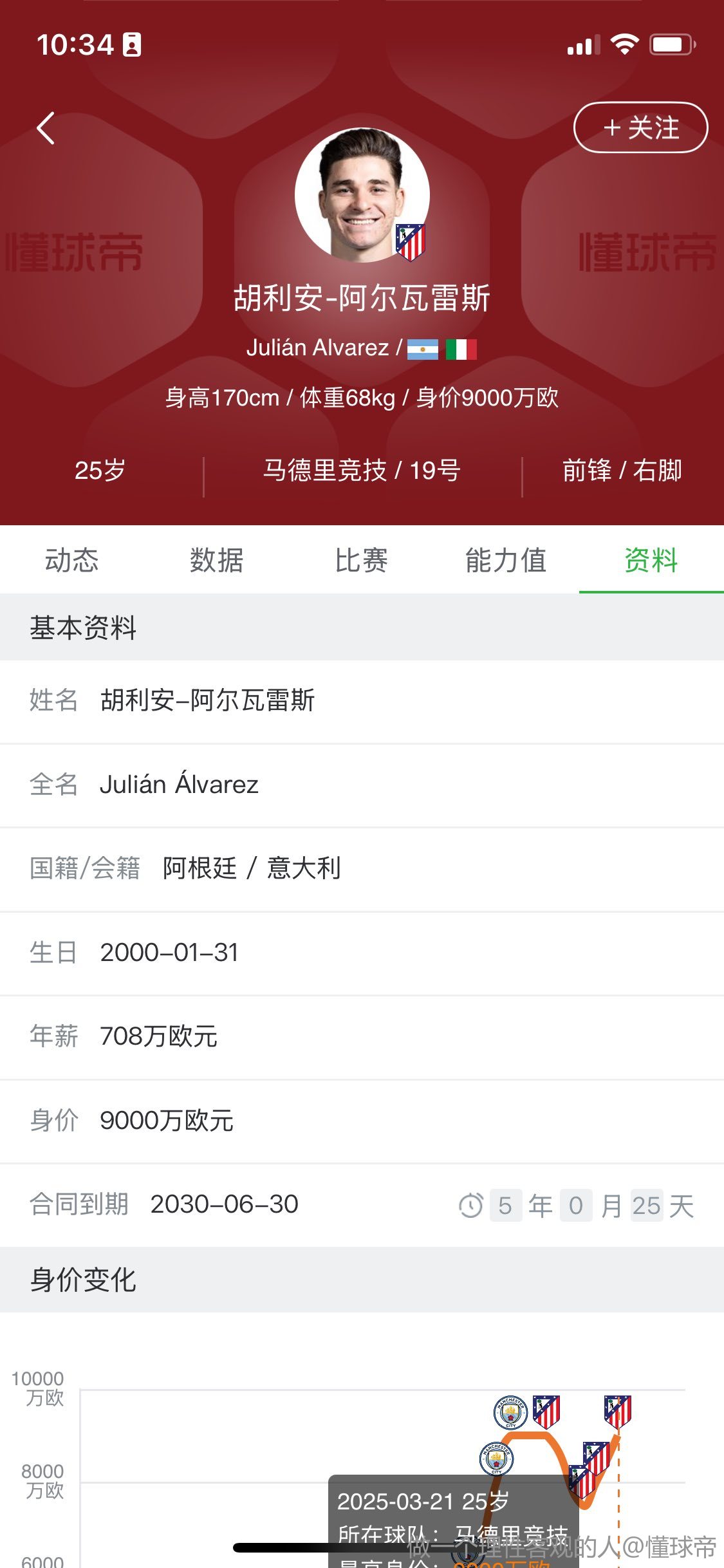Select the 资料 tab
The image size is (724, 1568).
coord(651,559)
